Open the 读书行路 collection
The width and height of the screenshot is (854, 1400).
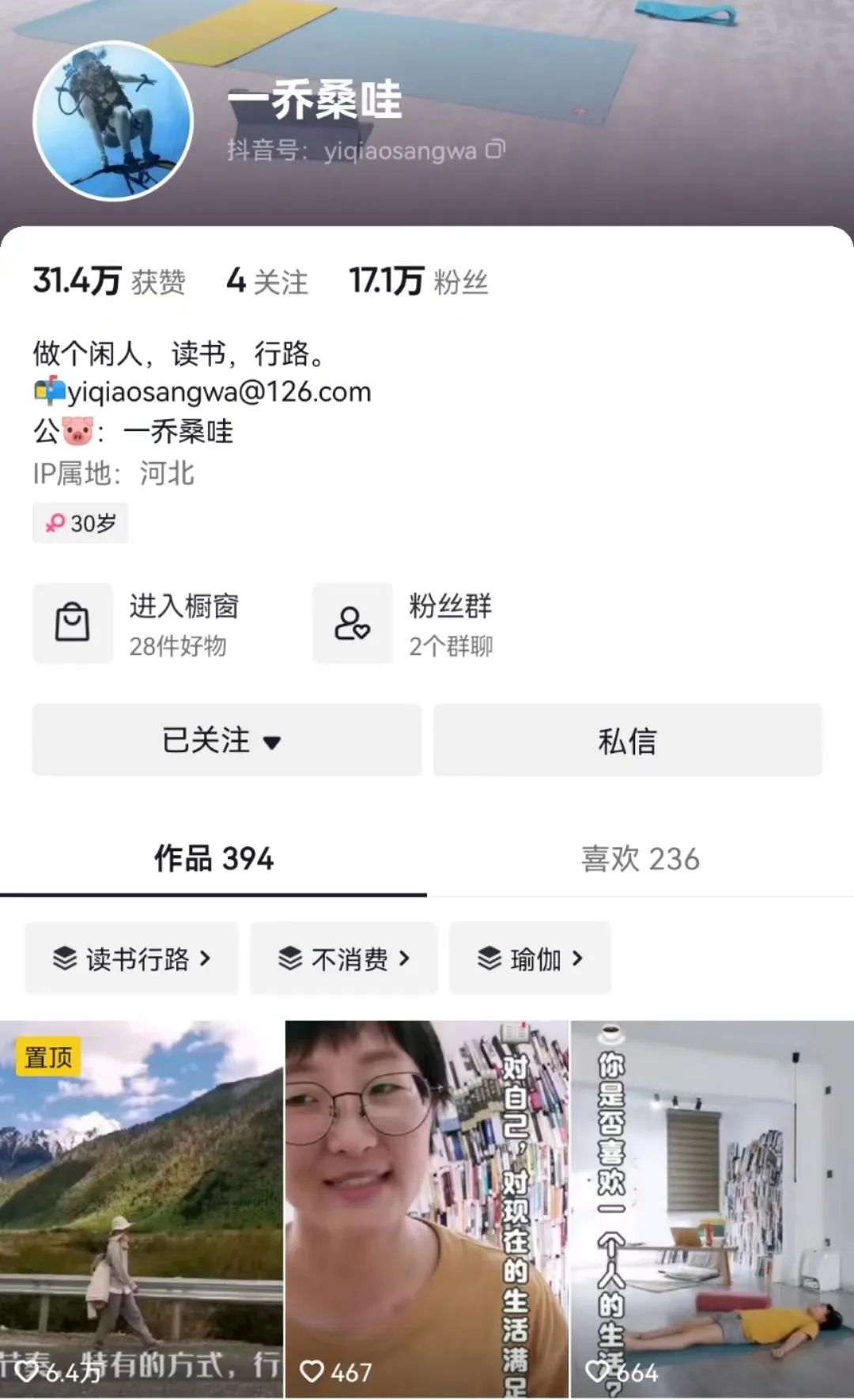[x=131, y=959]
